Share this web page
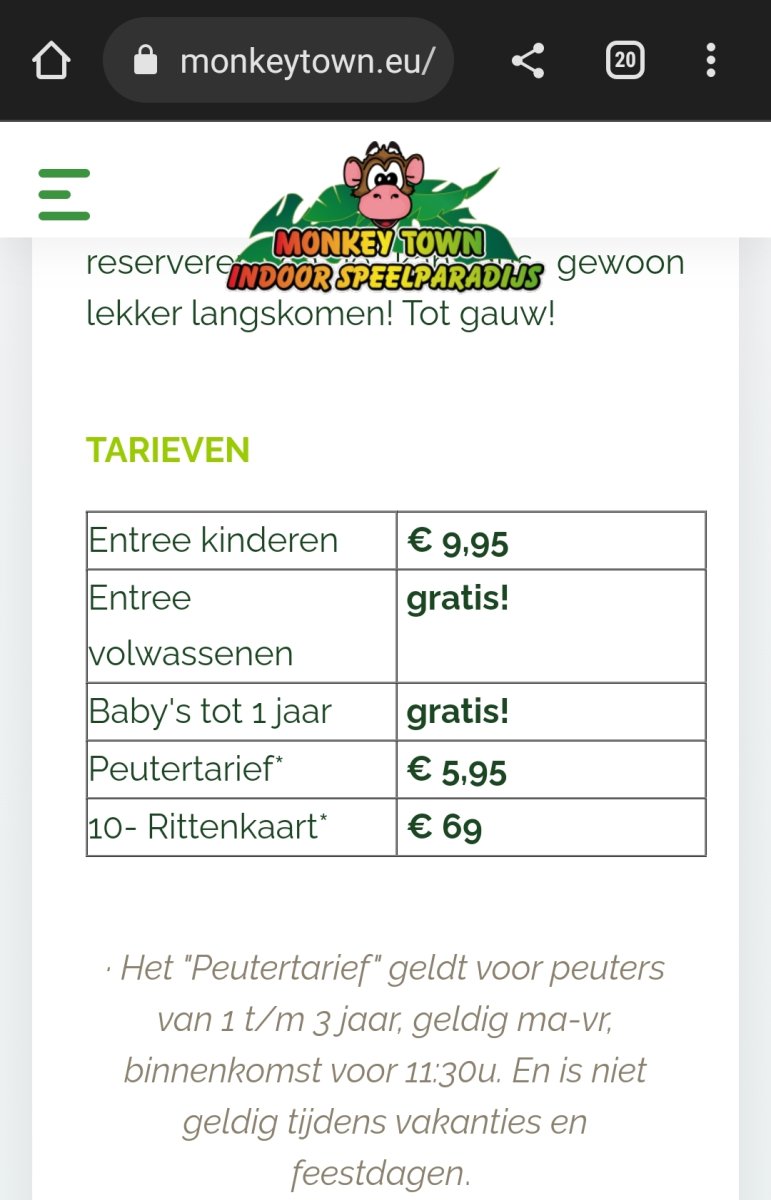The width and height of the screenshot is (771, 1200). coord(527,61)
